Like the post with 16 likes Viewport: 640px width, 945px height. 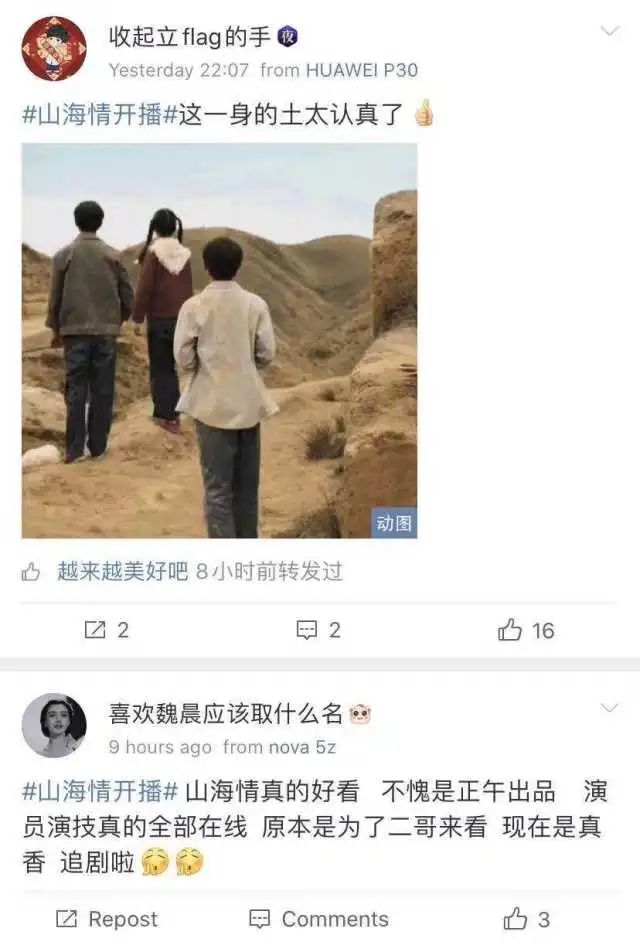point(526,630)
